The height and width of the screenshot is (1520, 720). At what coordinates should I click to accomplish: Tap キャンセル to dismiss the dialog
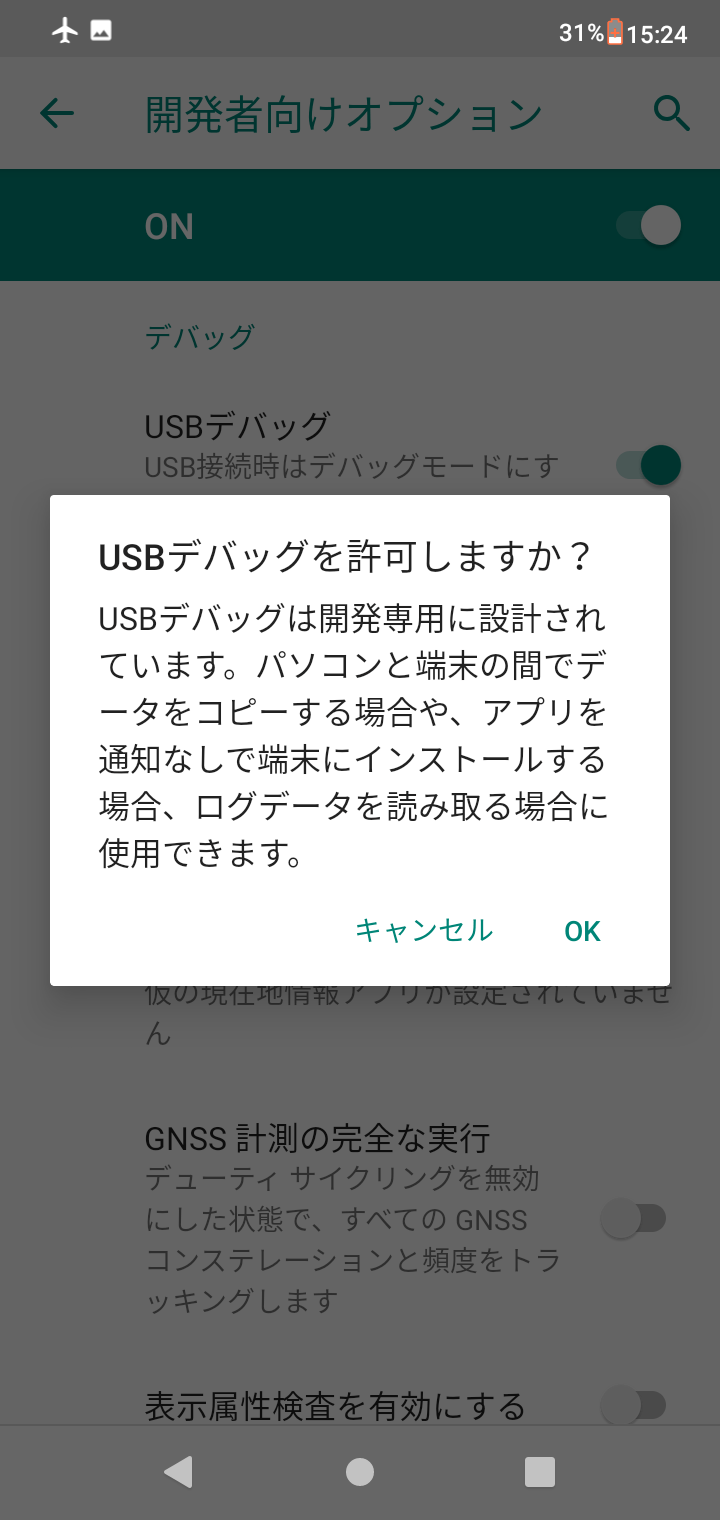click(424, 931)
